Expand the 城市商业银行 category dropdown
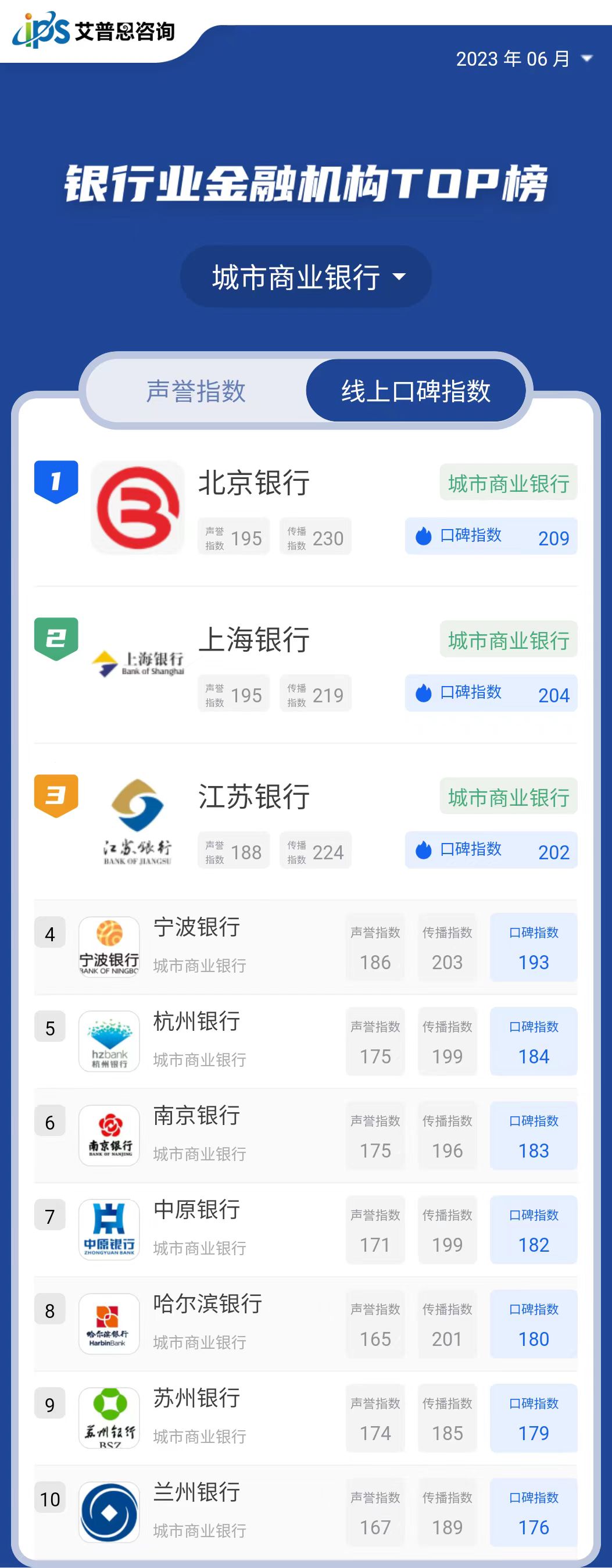Viewport: 612px width, 1568px height. click(x=306, y=277)
